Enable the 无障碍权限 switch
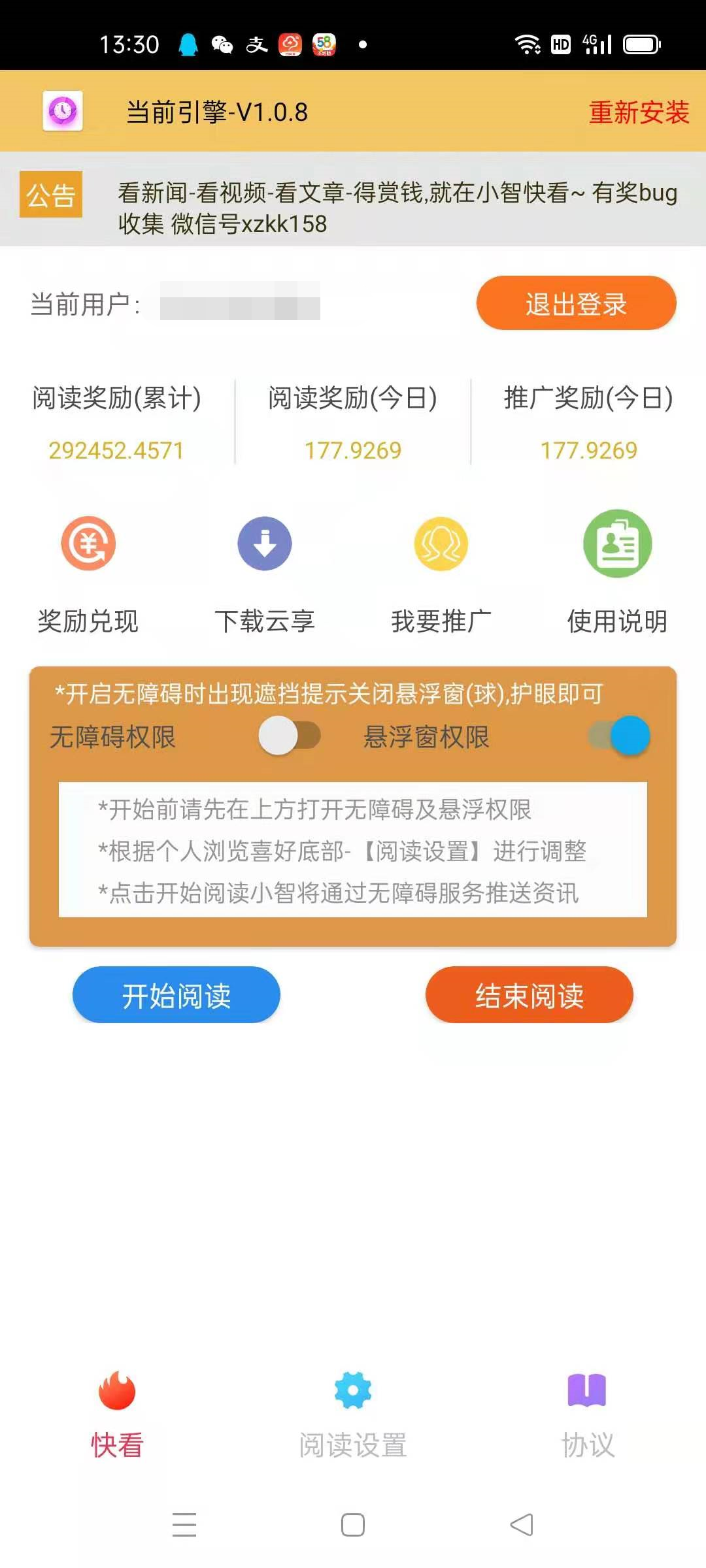Screen dimensions: 706x1568 click(x=290, y=736)
